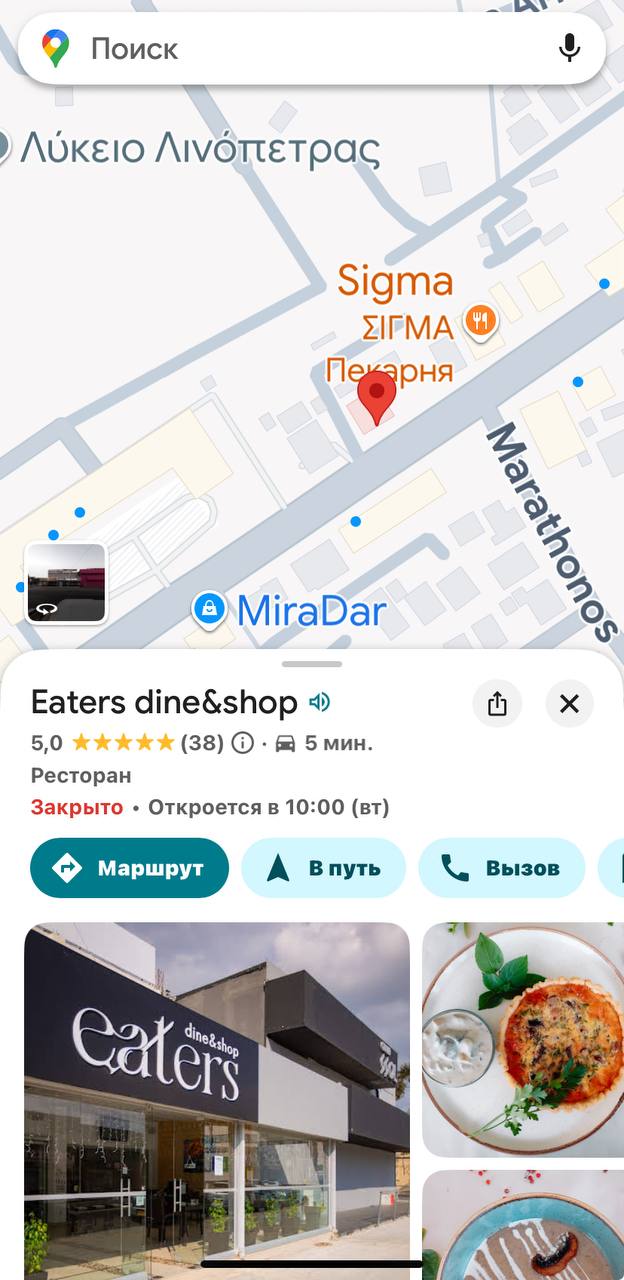Open the Street View thumbnail
This screenshot has width=624, height=1280.
(66, 583)
